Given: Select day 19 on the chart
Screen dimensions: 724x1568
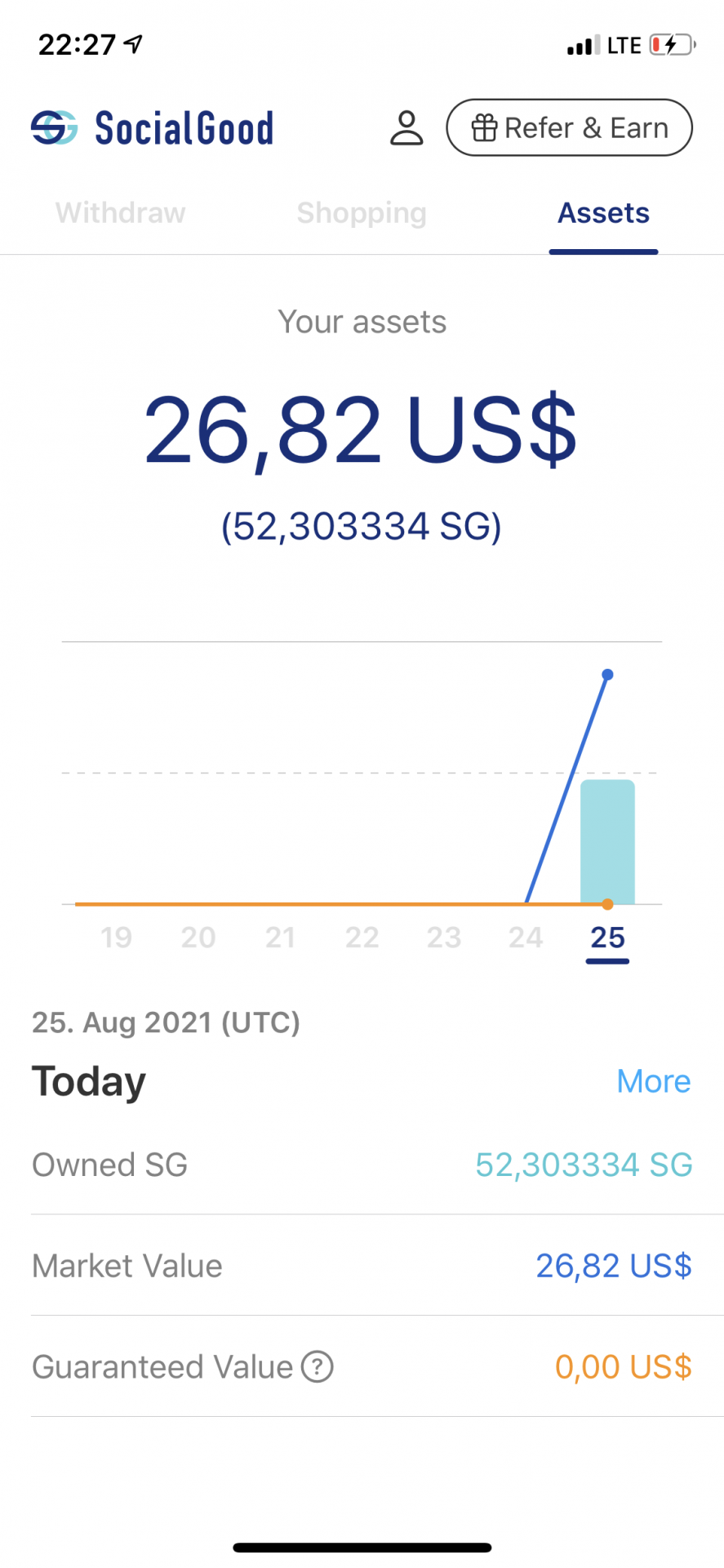Looking at the screenshot, I should (117, 938).
